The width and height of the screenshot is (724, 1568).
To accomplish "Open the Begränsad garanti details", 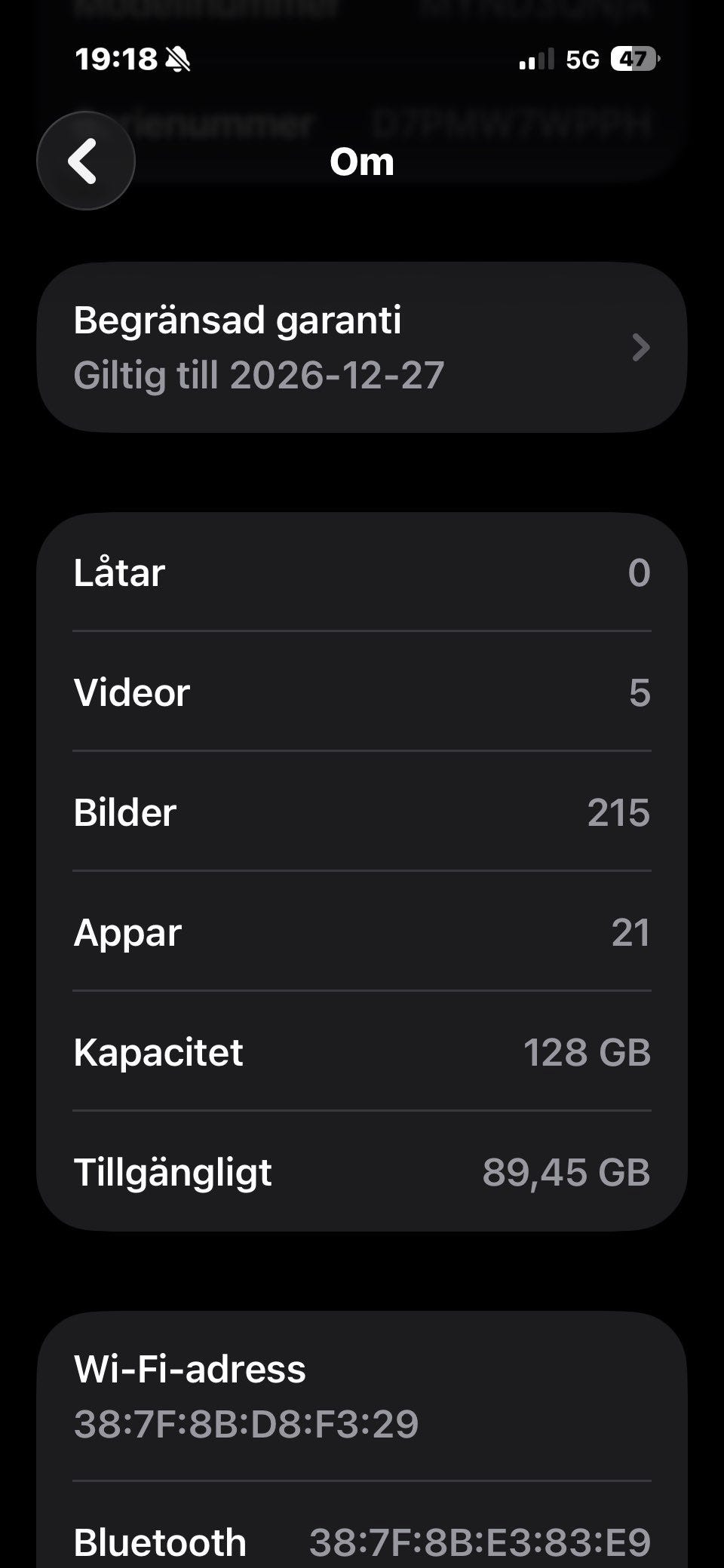I will coord(361,347).
